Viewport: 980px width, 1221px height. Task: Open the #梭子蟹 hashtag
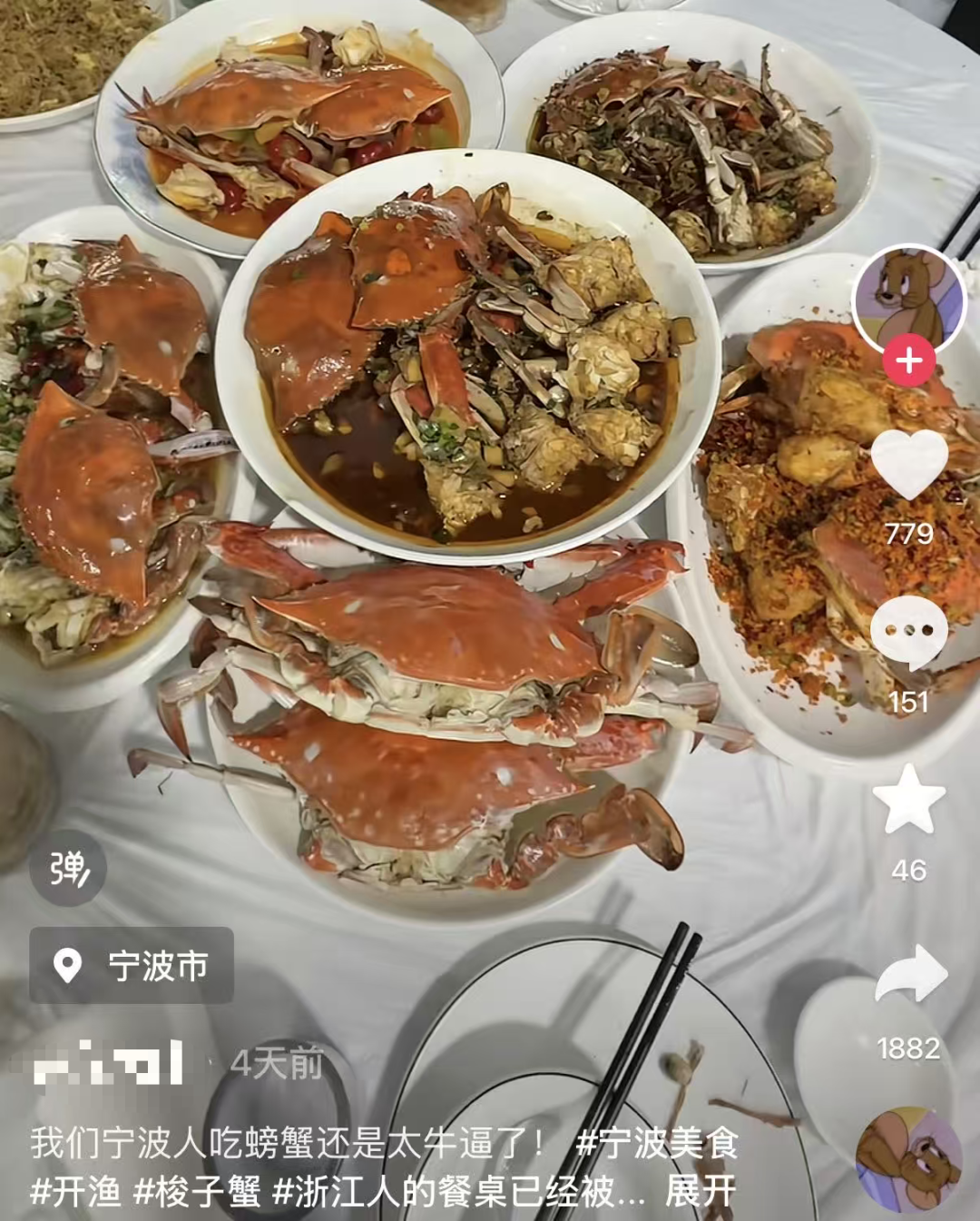point(198,1192)
